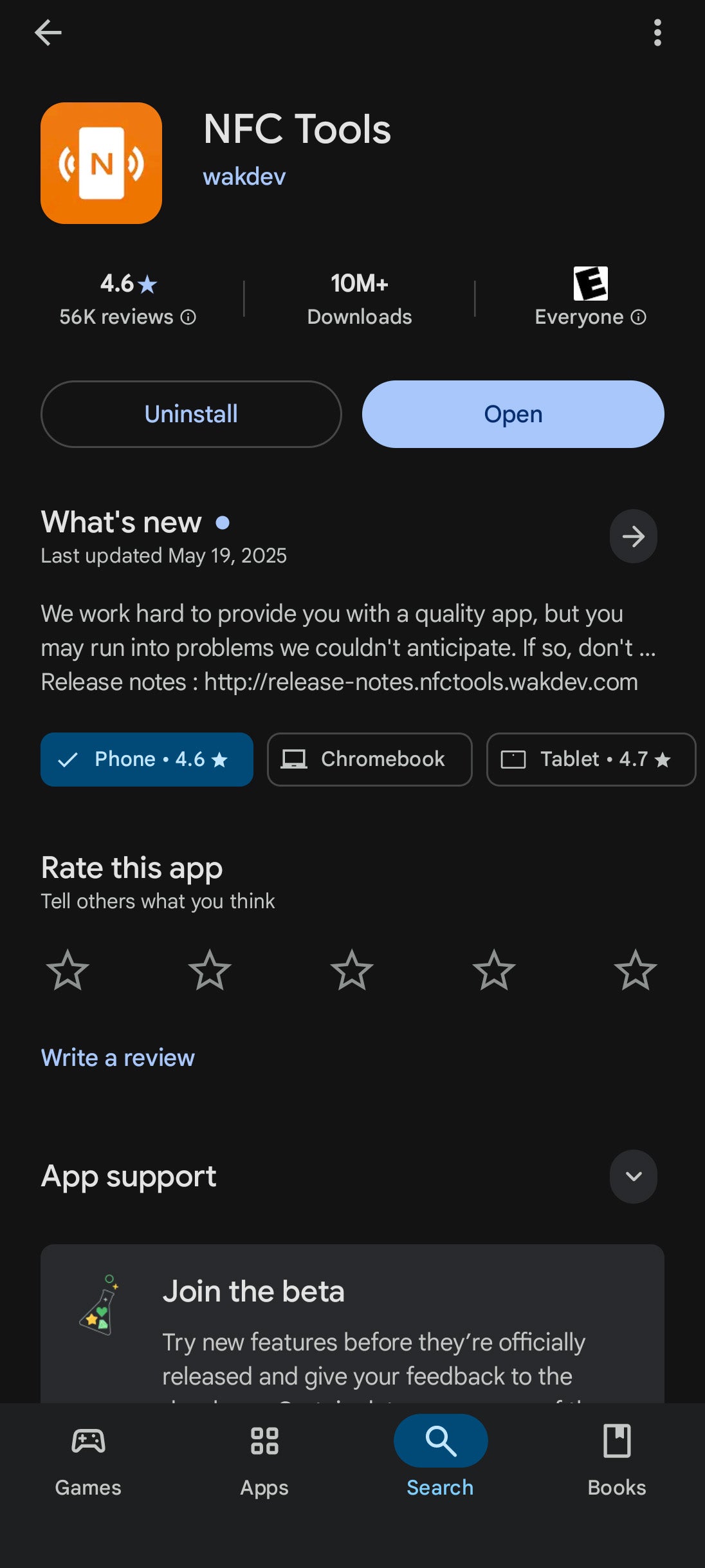Rate the app five stars
This screenshot has height=1568, width=705.
click(x=636, y=970)
